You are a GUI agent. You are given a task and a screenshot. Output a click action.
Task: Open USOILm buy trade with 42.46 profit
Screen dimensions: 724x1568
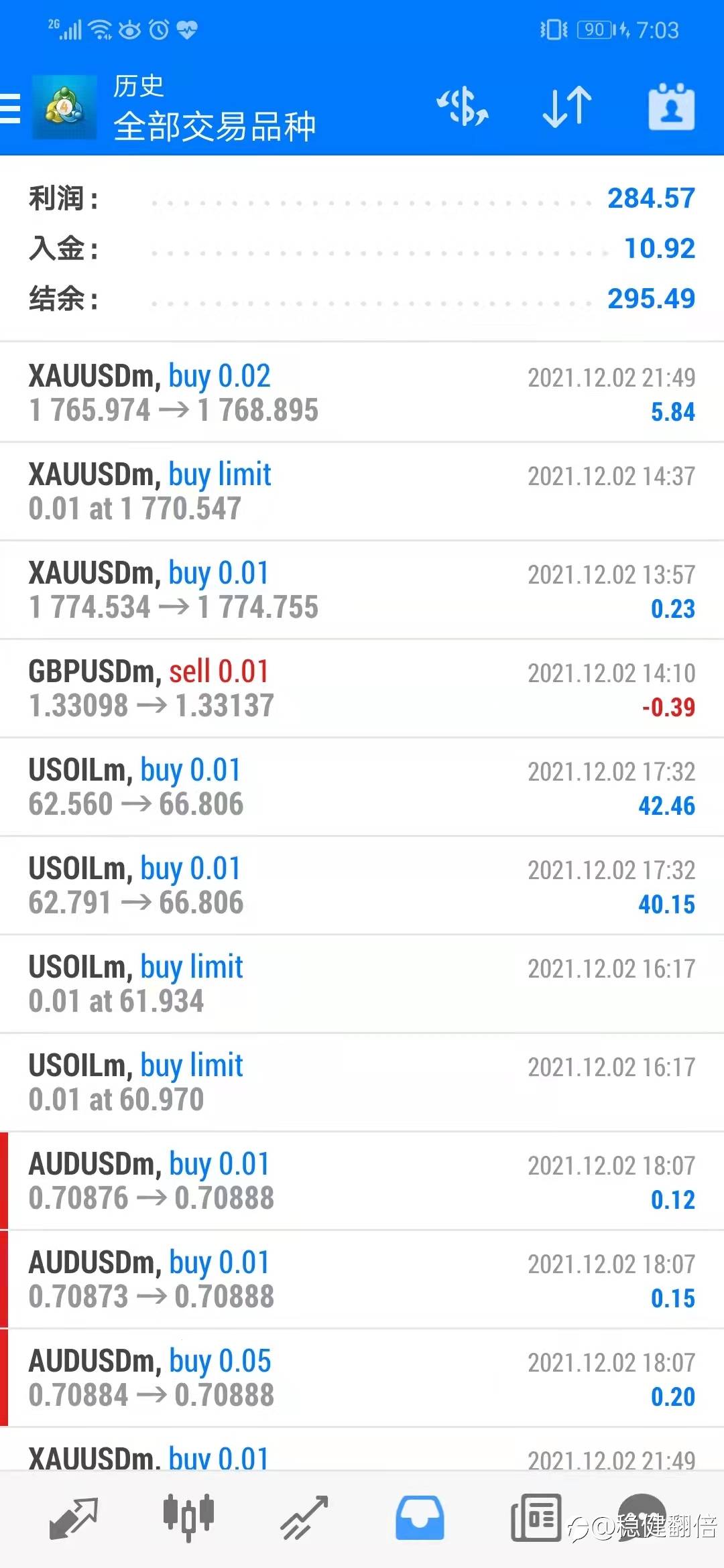362,787
